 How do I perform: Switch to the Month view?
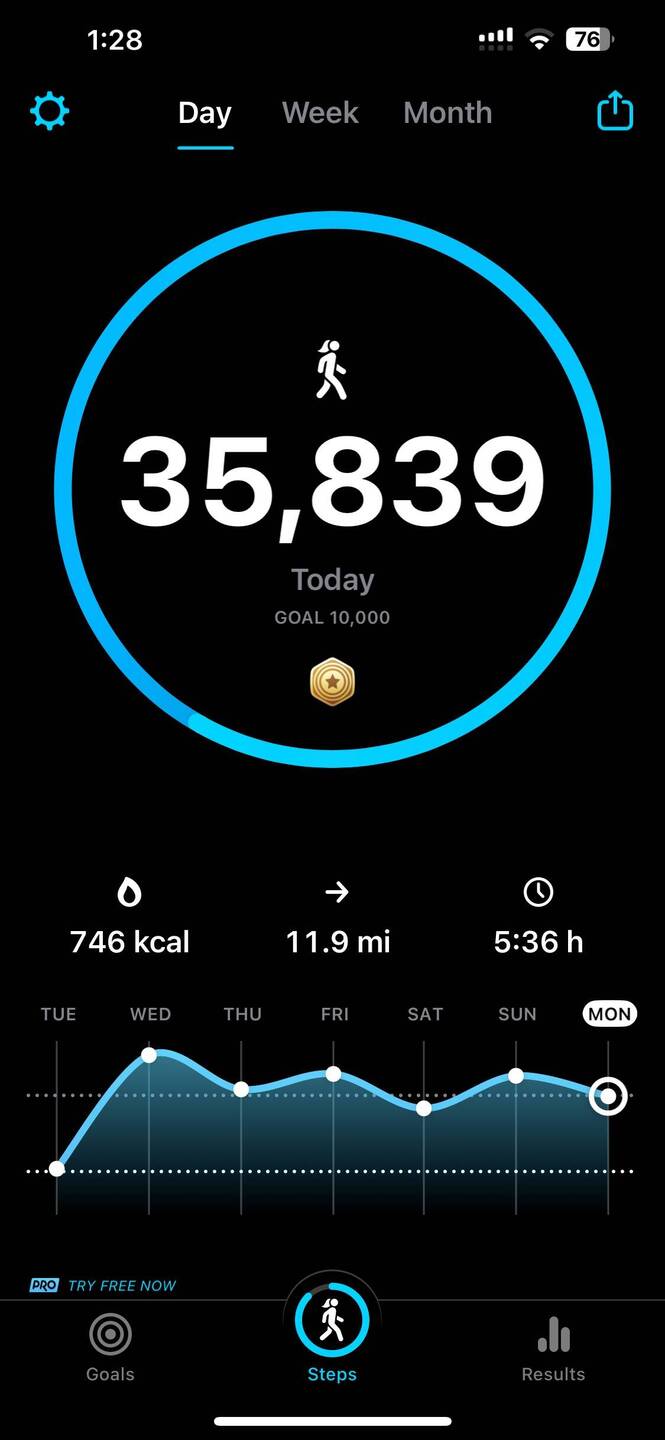tap(447, 113)
